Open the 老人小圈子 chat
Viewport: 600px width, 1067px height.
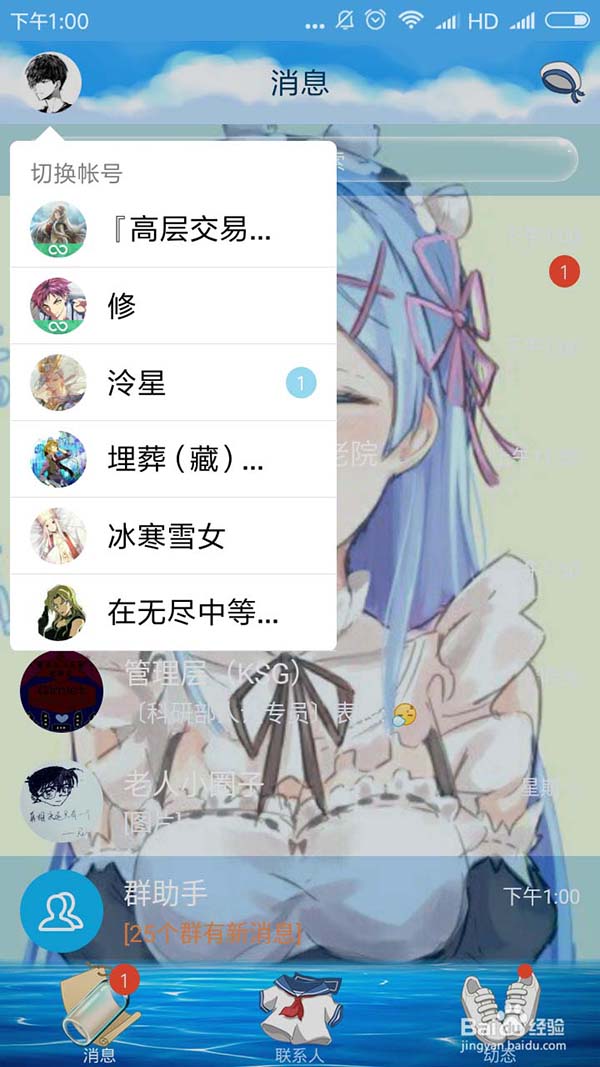click(300, 803)
